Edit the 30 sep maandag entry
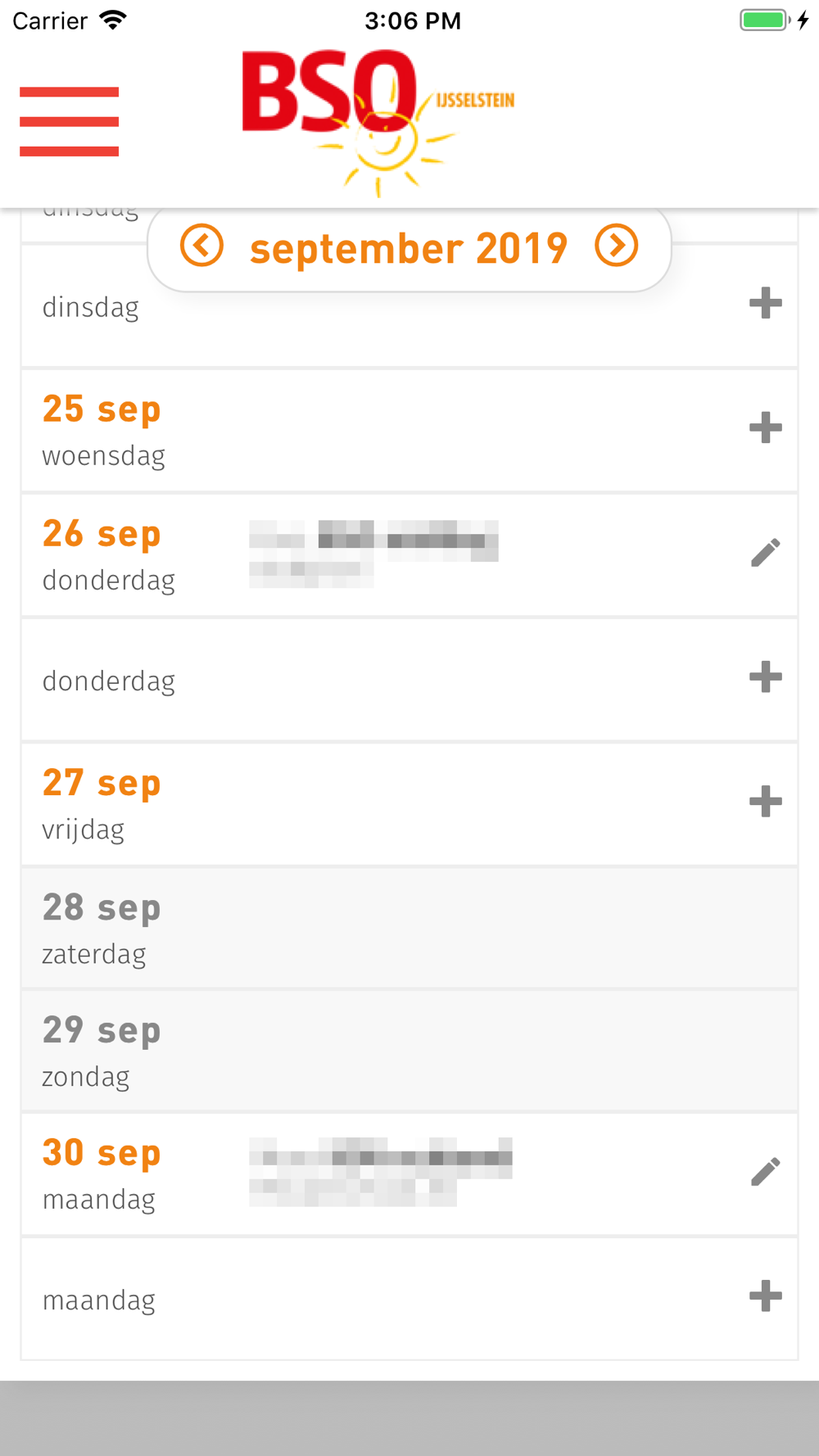This screenshot has width=819, height=1456. pyautogui.click(x=766, y=1172)
